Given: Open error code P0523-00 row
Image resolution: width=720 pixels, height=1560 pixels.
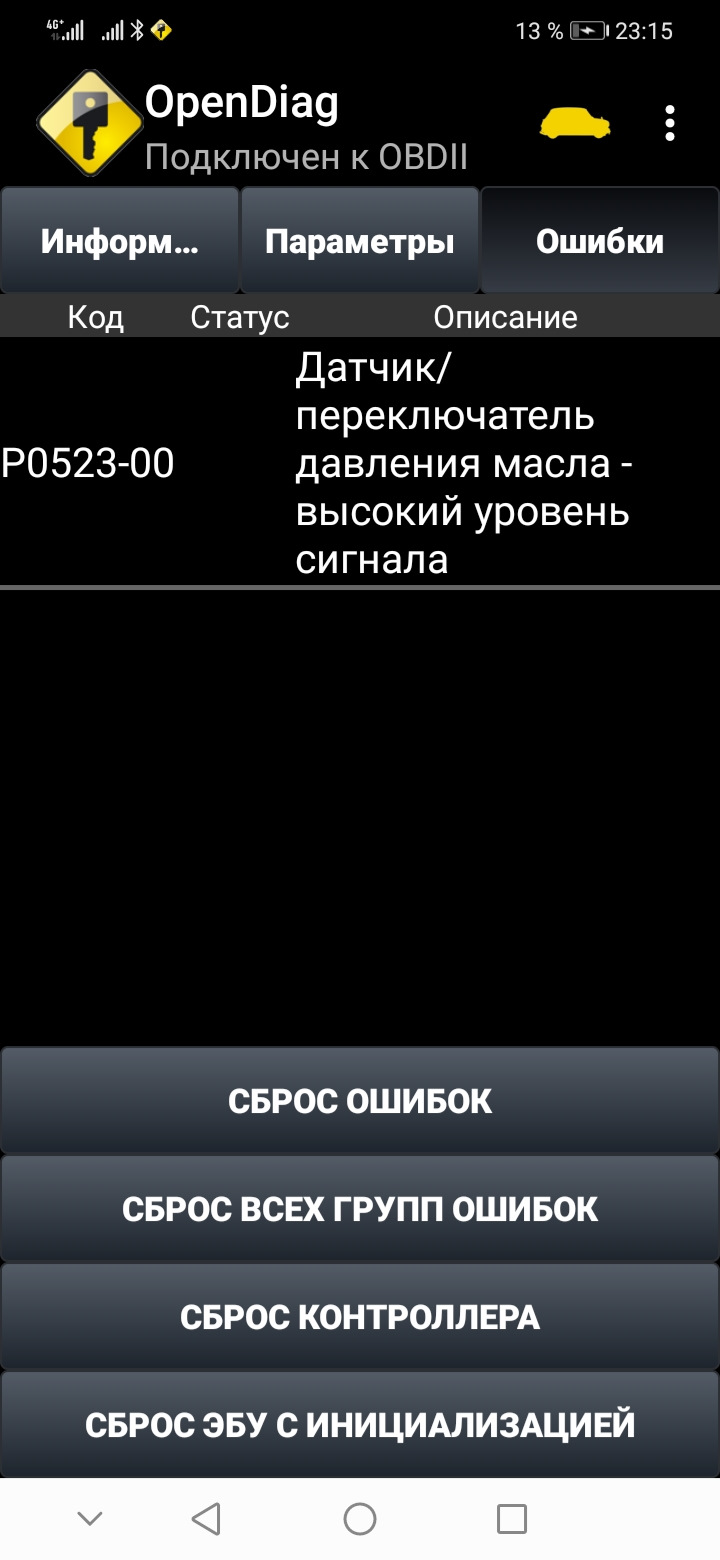Looking at the screenshot, I should [x=360, y=463].
